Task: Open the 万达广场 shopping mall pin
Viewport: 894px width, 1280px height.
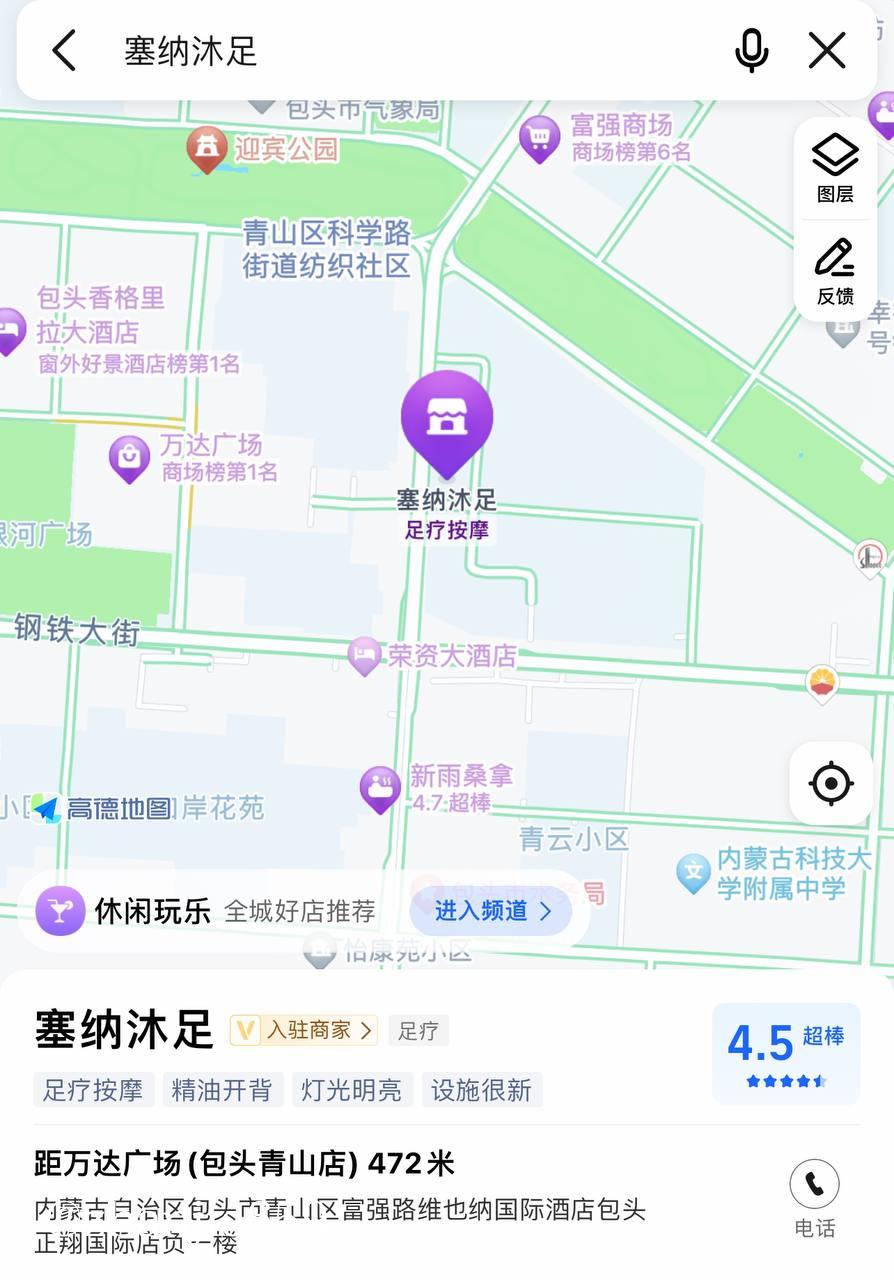Action: (x=128, y=459)
